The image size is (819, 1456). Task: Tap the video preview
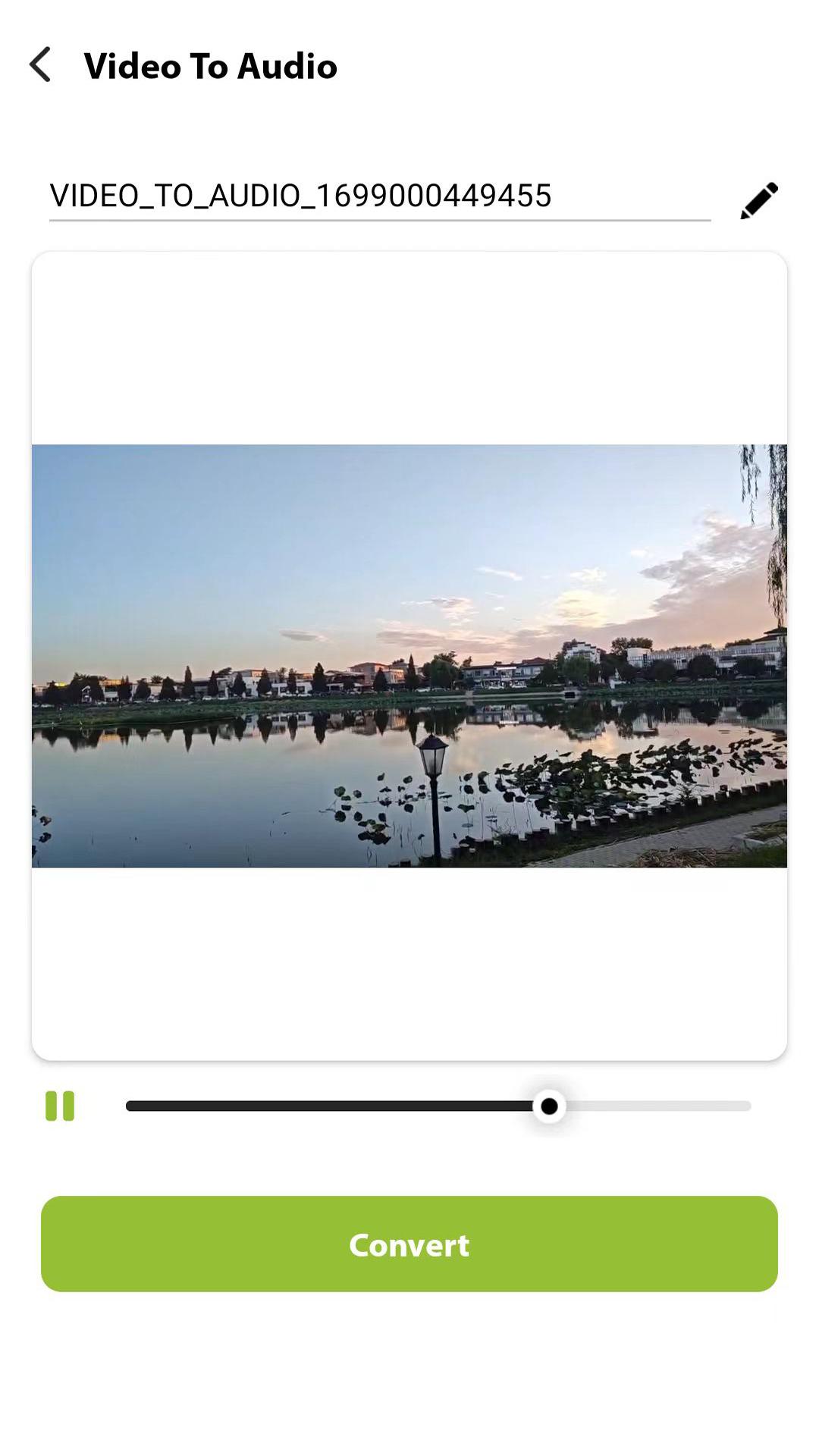pos(409,656)
